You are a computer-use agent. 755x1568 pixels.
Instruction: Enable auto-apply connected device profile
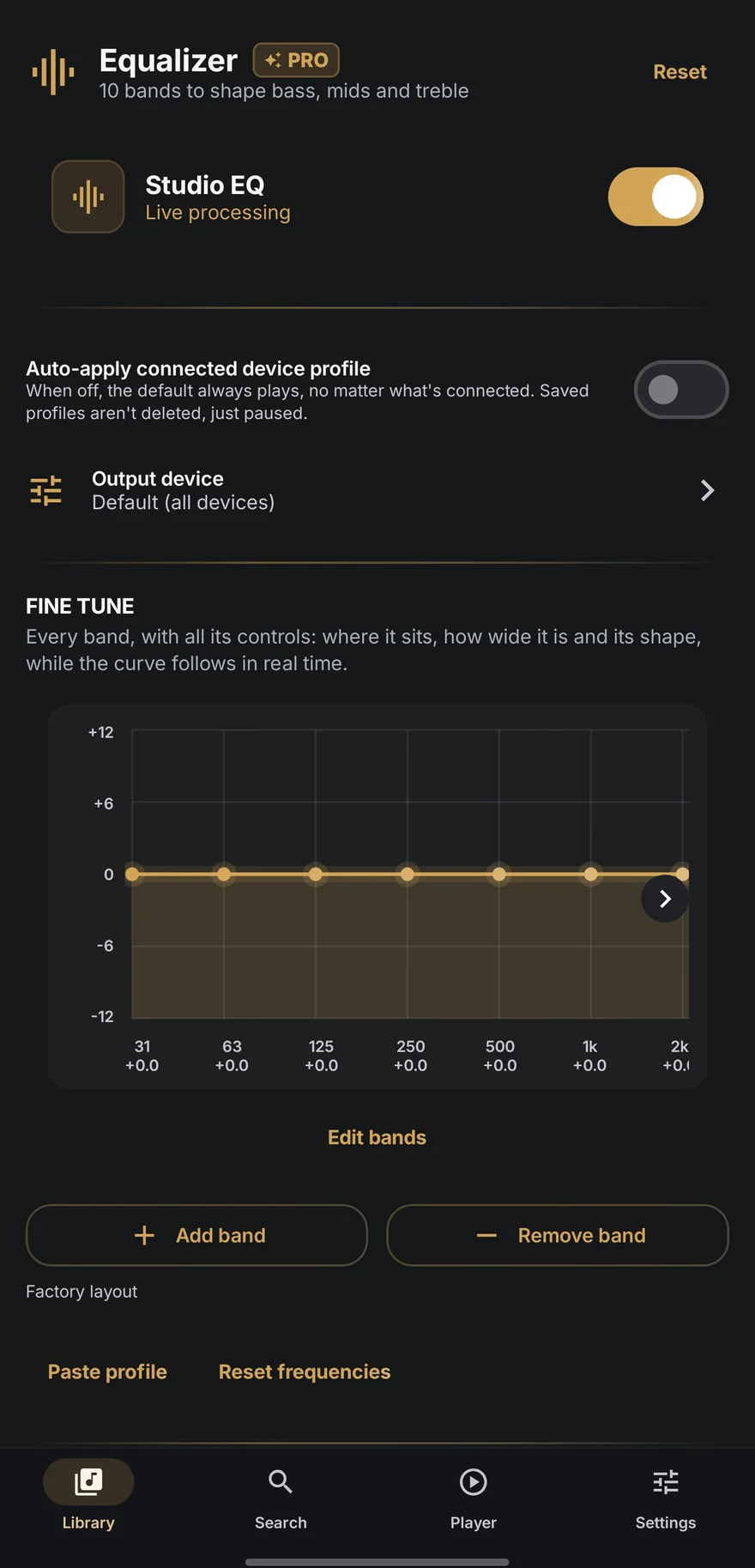point(681,390)
